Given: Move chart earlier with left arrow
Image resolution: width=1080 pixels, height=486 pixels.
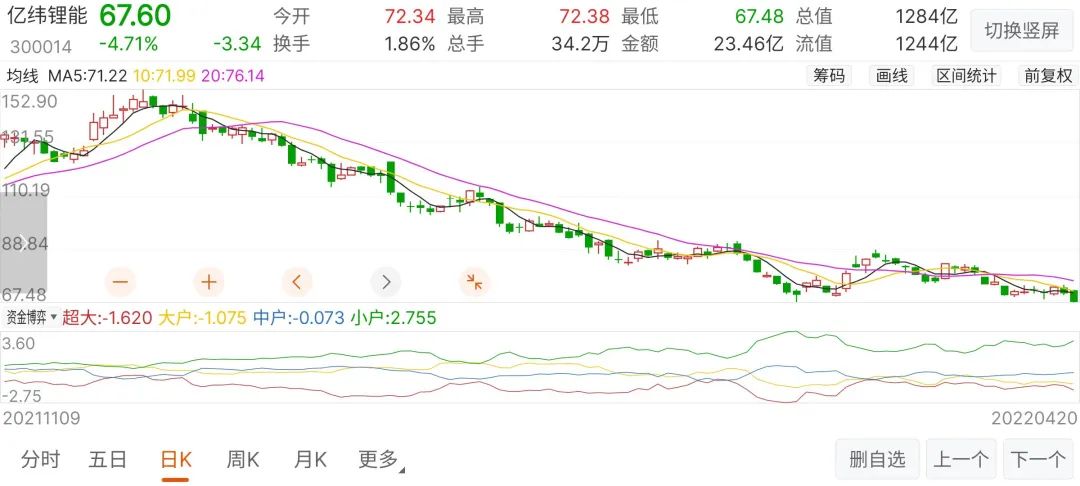Looking at the screenshot, I should click(297, 282).
